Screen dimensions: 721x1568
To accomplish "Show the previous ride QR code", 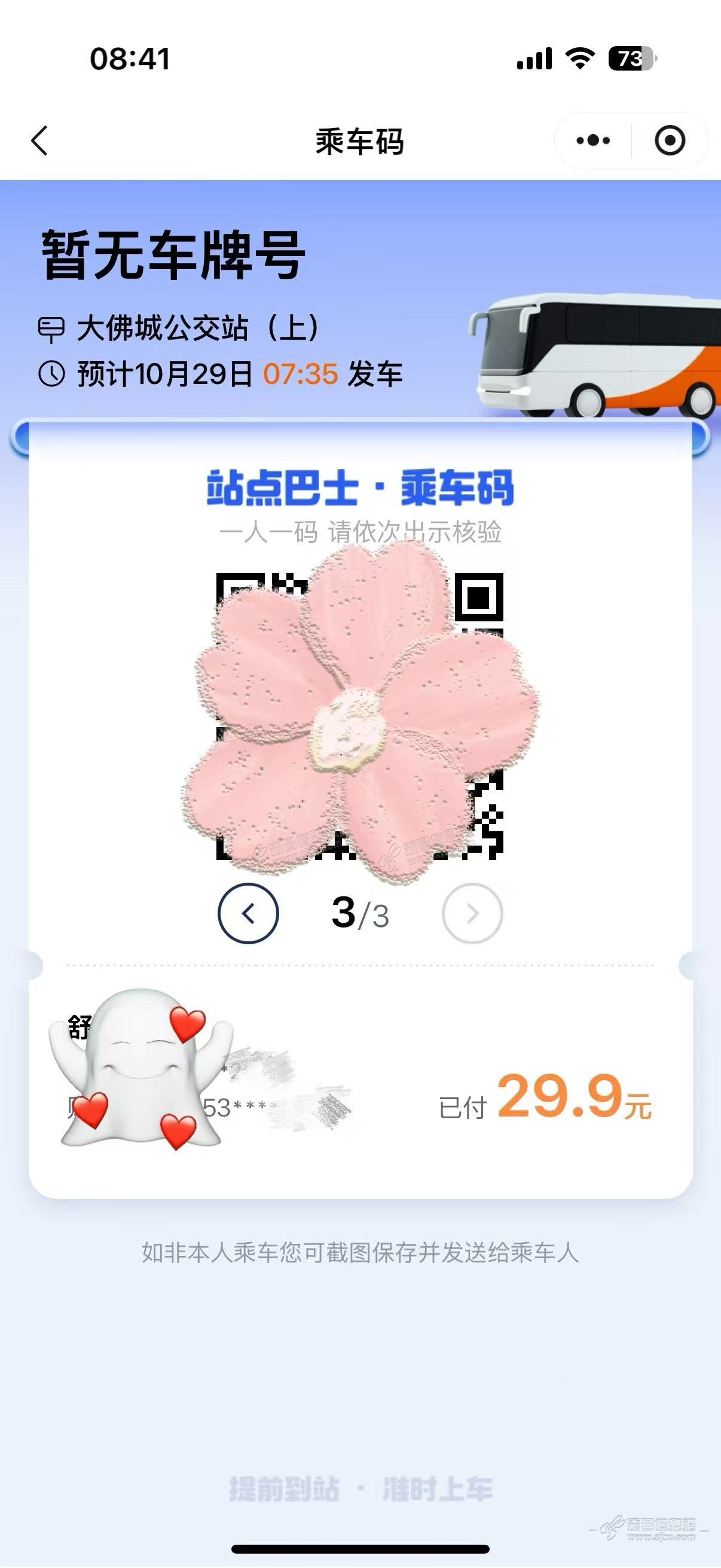I will [248, 913].
